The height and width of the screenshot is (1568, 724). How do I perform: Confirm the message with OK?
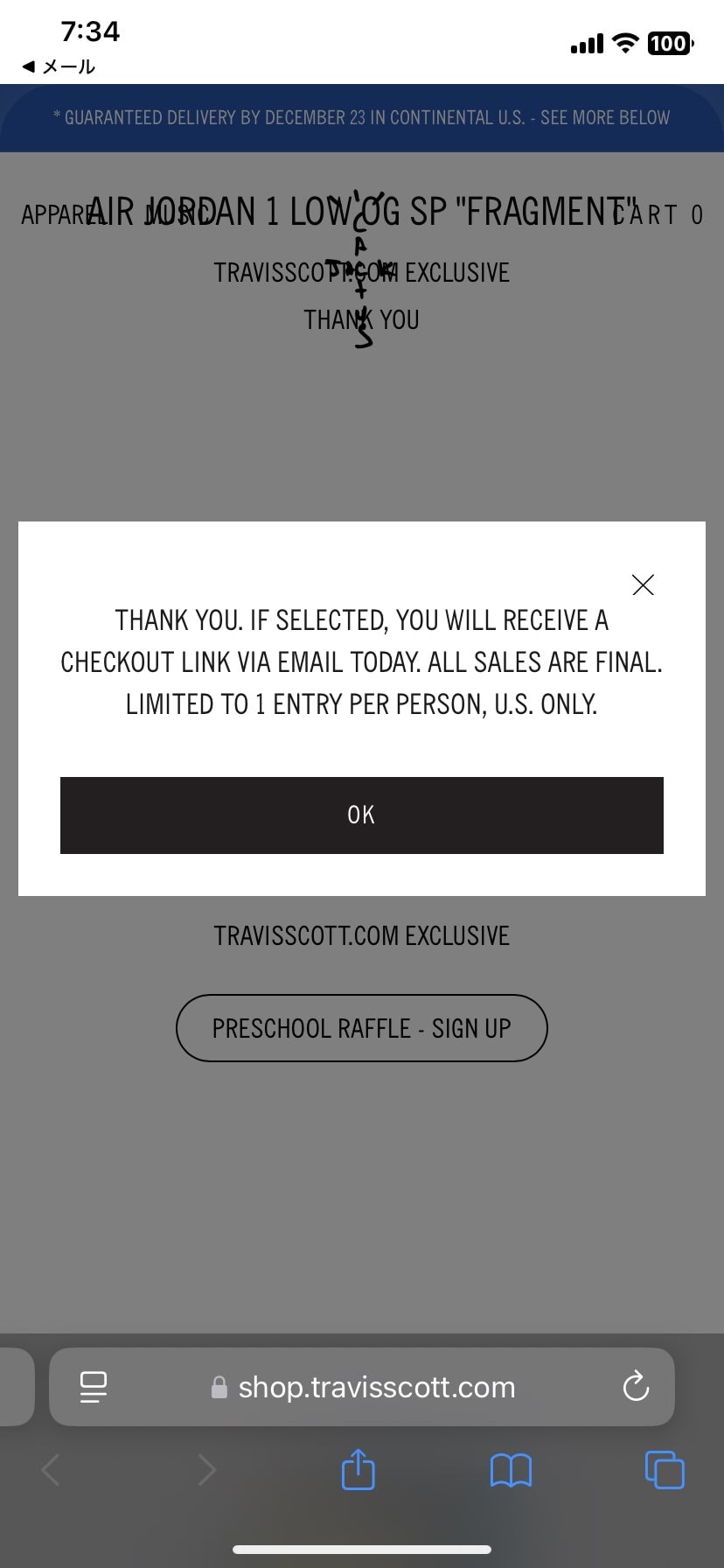361,815
